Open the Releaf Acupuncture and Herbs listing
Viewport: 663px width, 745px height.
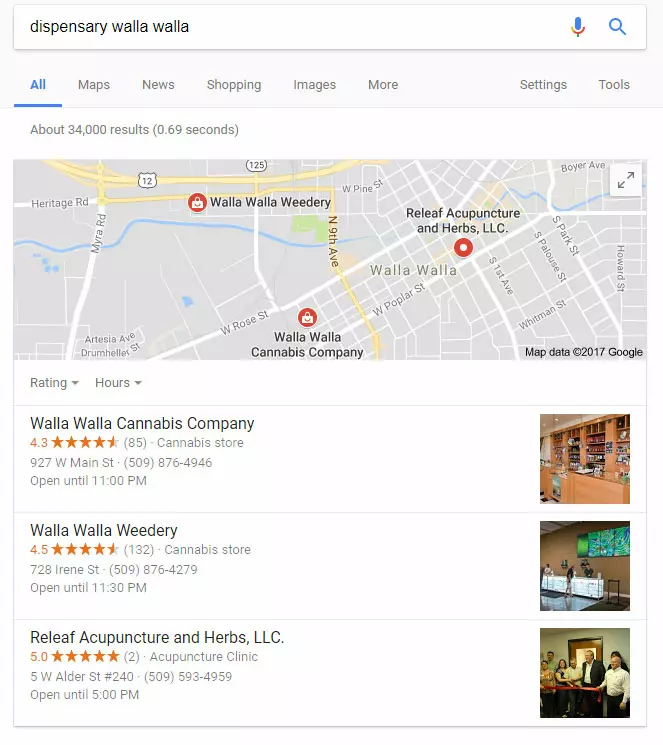click(157, 637)
